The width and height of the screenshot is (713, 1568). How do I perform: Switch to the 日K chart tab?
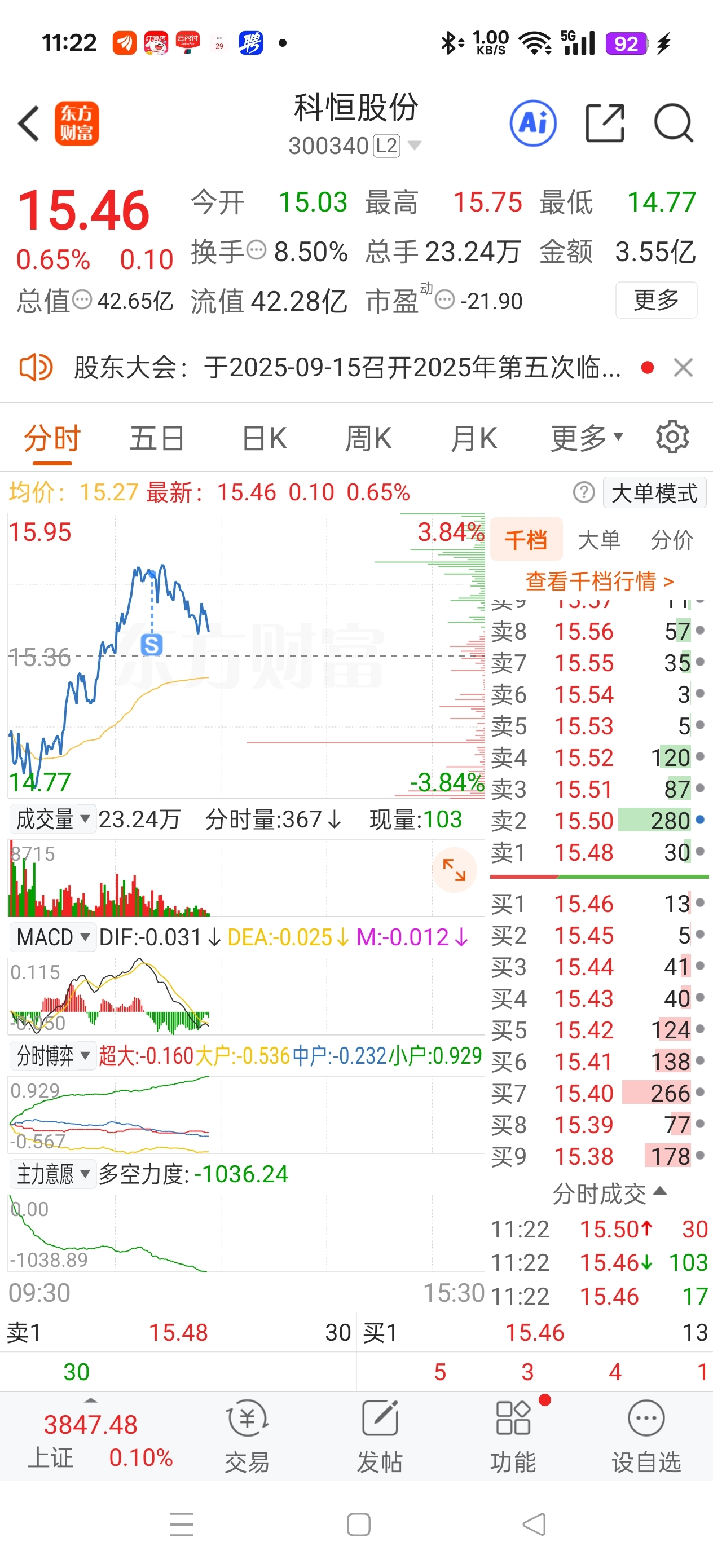pos(265,438)
